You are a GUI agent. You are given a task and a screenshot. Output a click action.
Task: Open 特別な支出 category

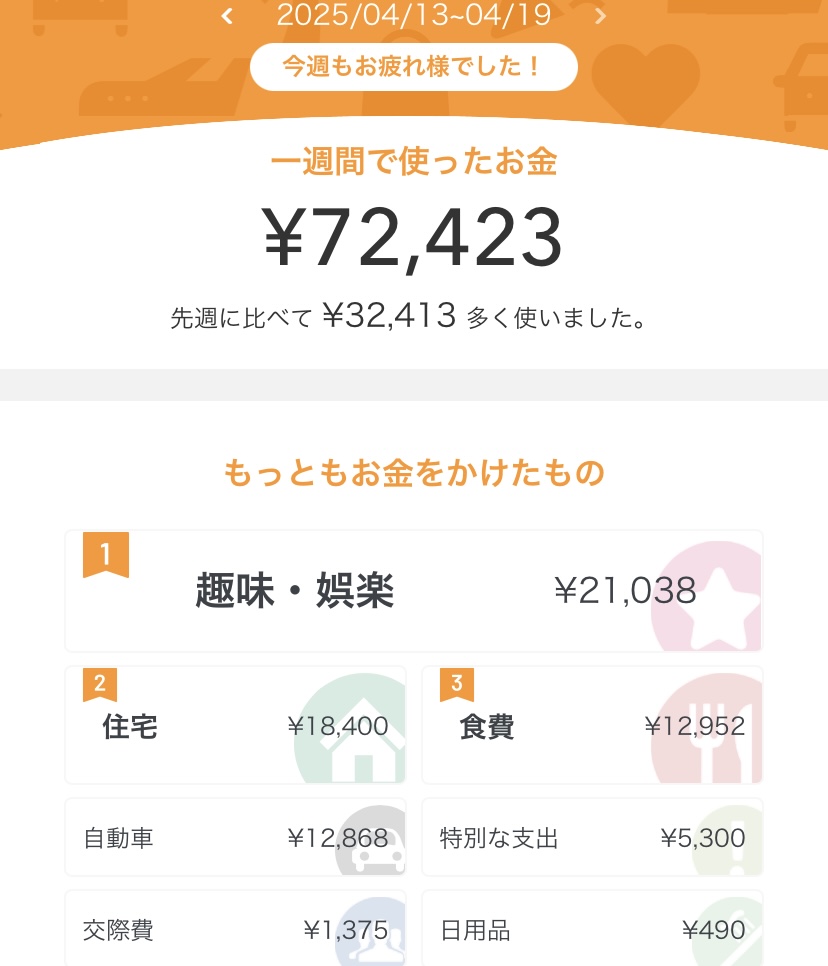click(592, 838)
